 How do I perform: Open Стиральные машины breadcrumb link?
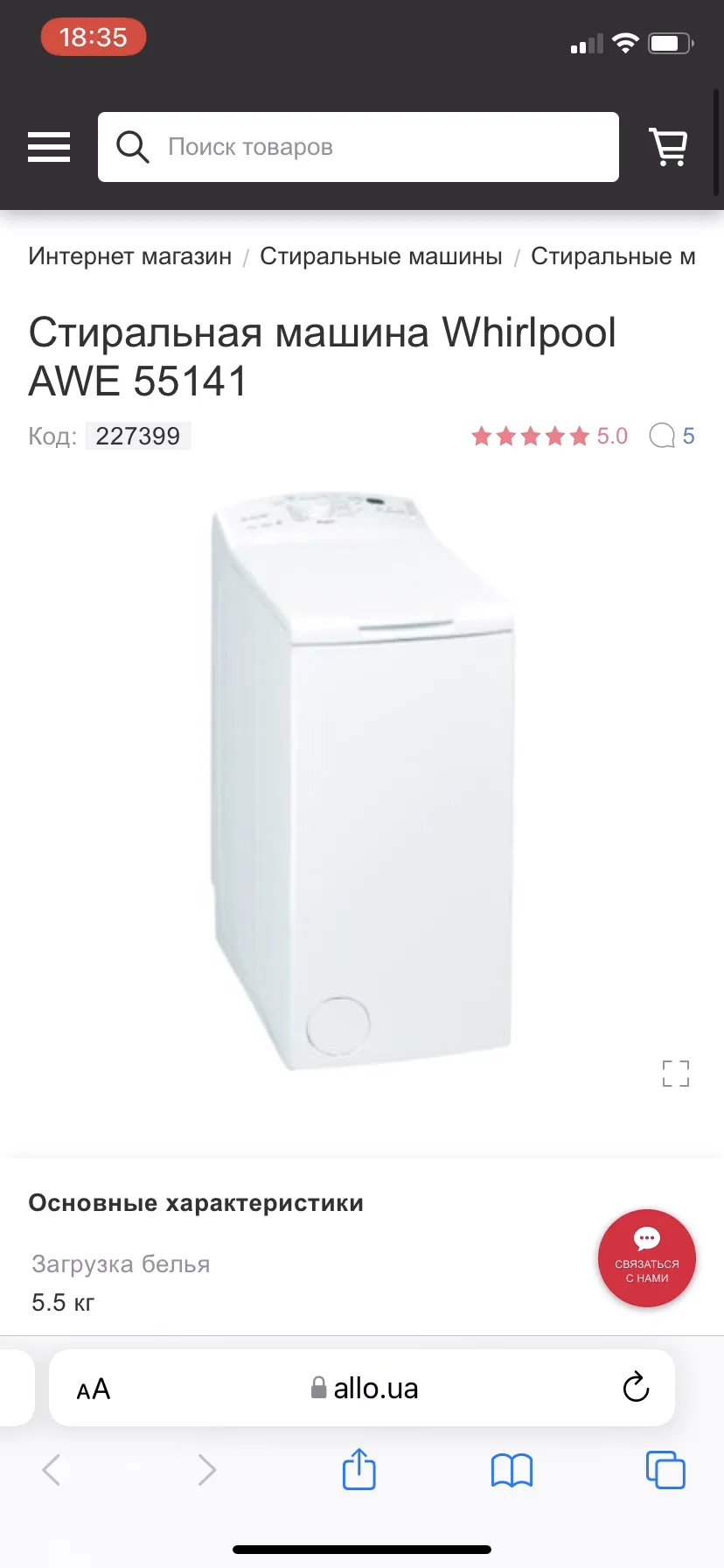click(x=381, y=256)
